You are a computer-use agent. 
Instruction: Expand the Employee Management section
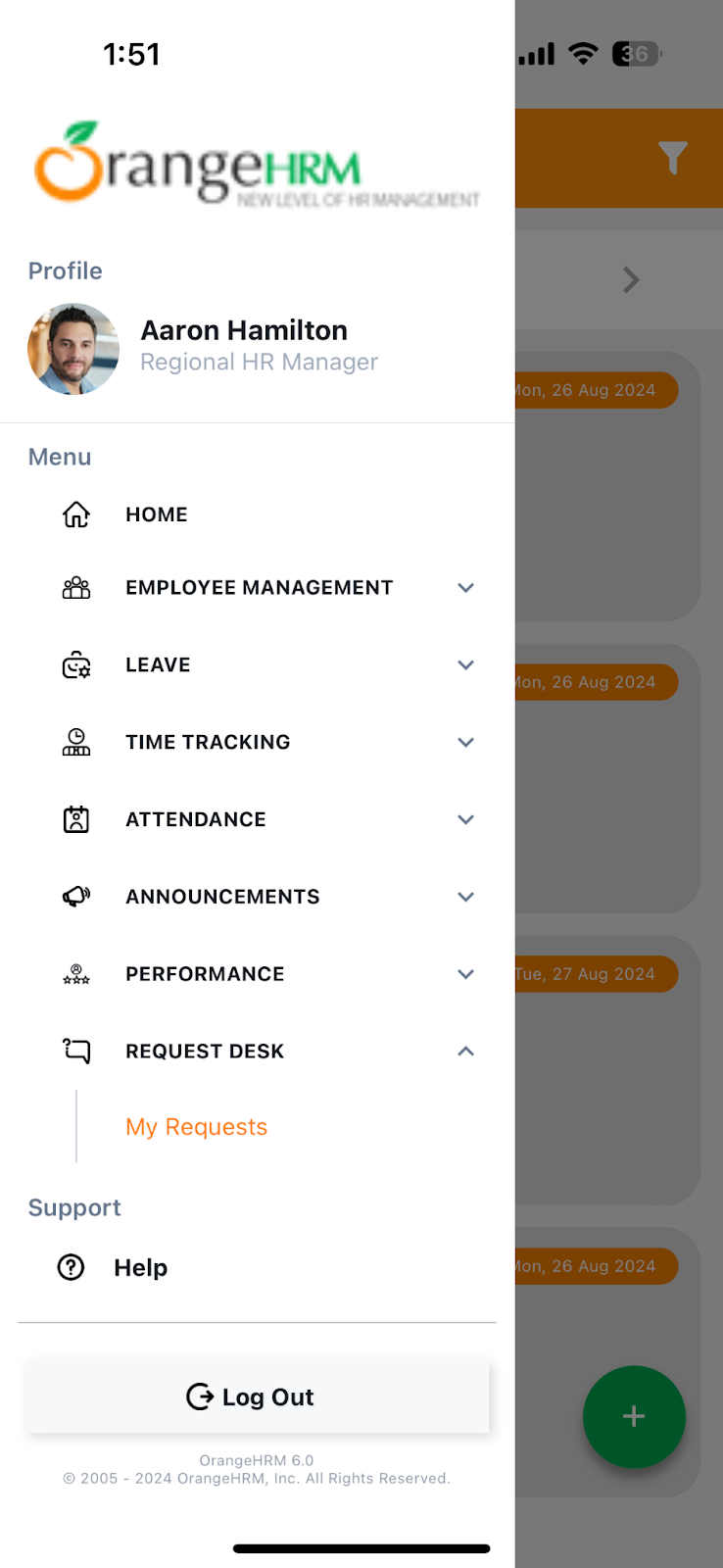257,588
